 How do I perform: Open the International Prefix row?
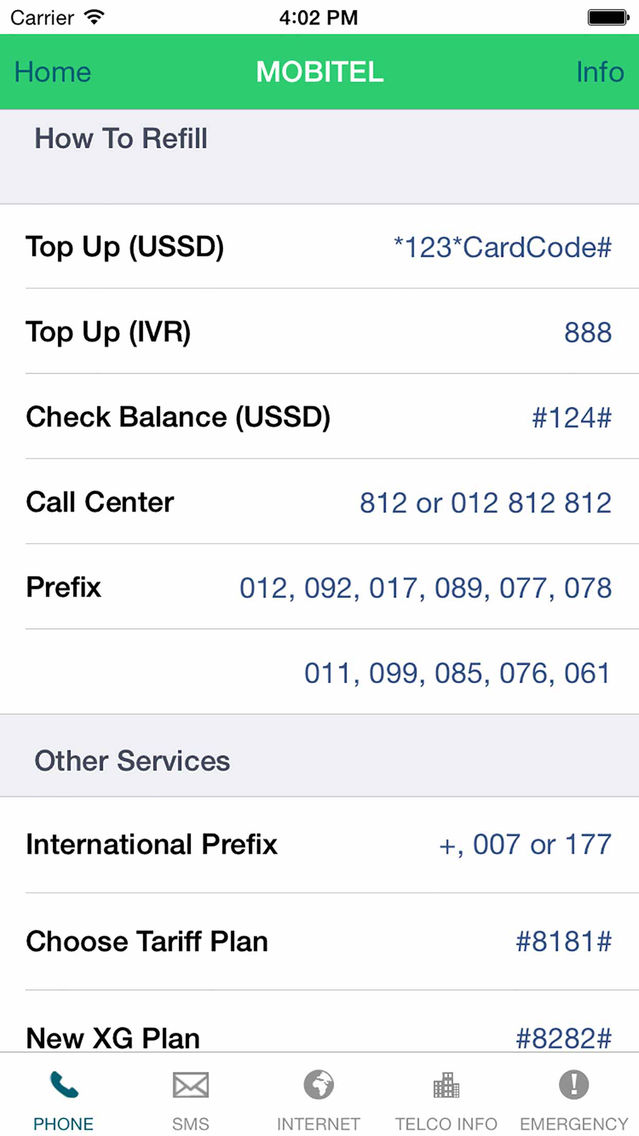(x=320, y=845)
